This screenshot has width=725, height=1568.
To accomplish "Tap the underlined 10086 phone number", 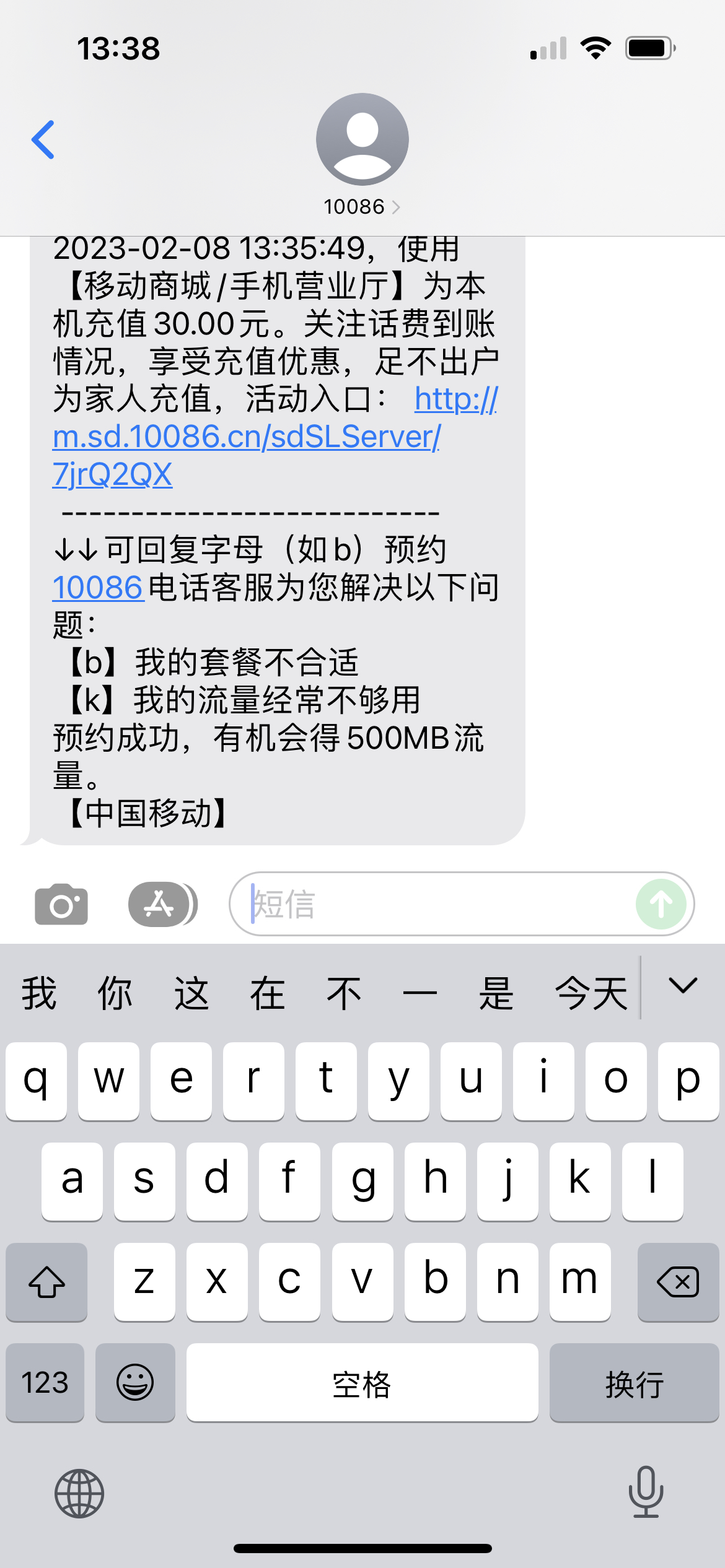I will pos(98,587).
